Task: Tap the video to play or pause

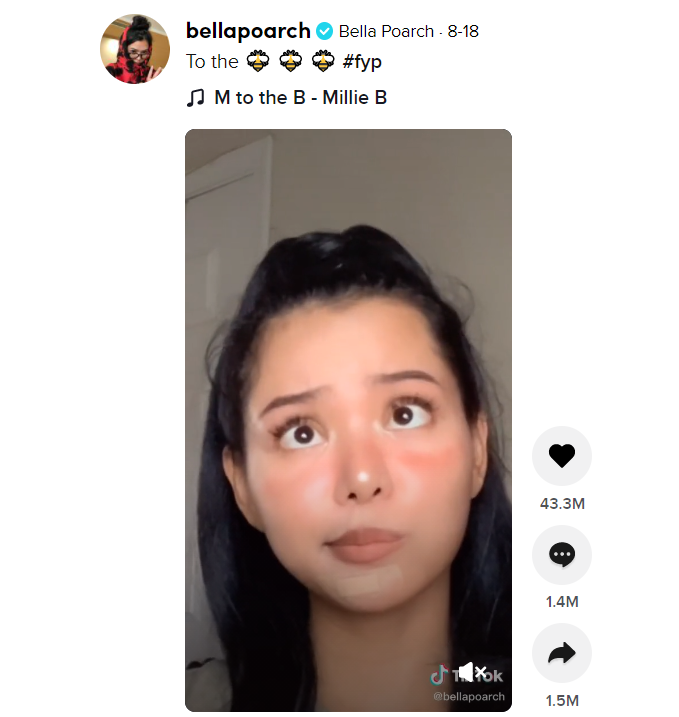Action: (x=348, y=400)
